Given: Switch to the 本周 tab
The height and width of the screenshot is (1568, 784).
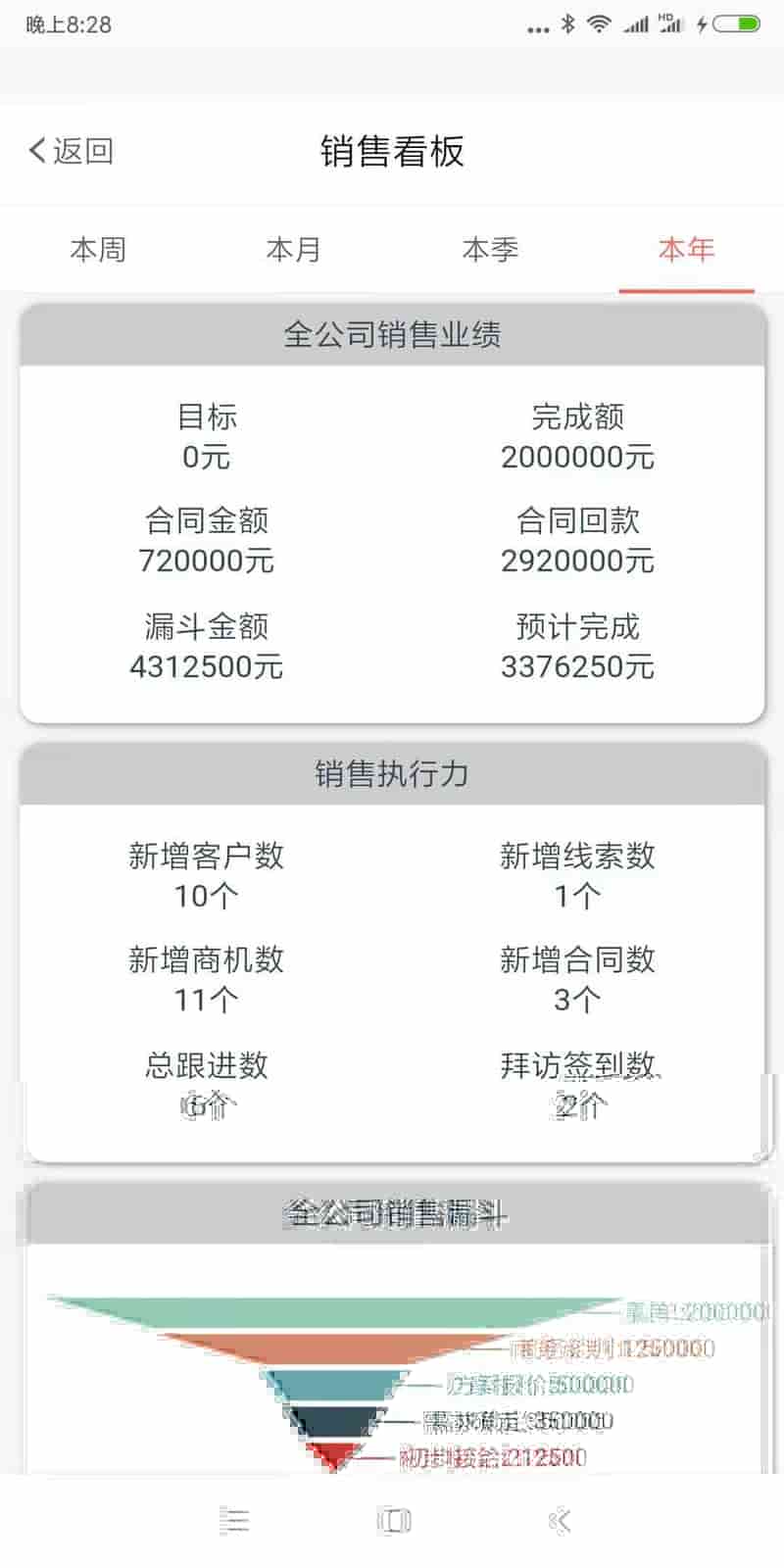Looking at the screenshot, I should (98, 250).
